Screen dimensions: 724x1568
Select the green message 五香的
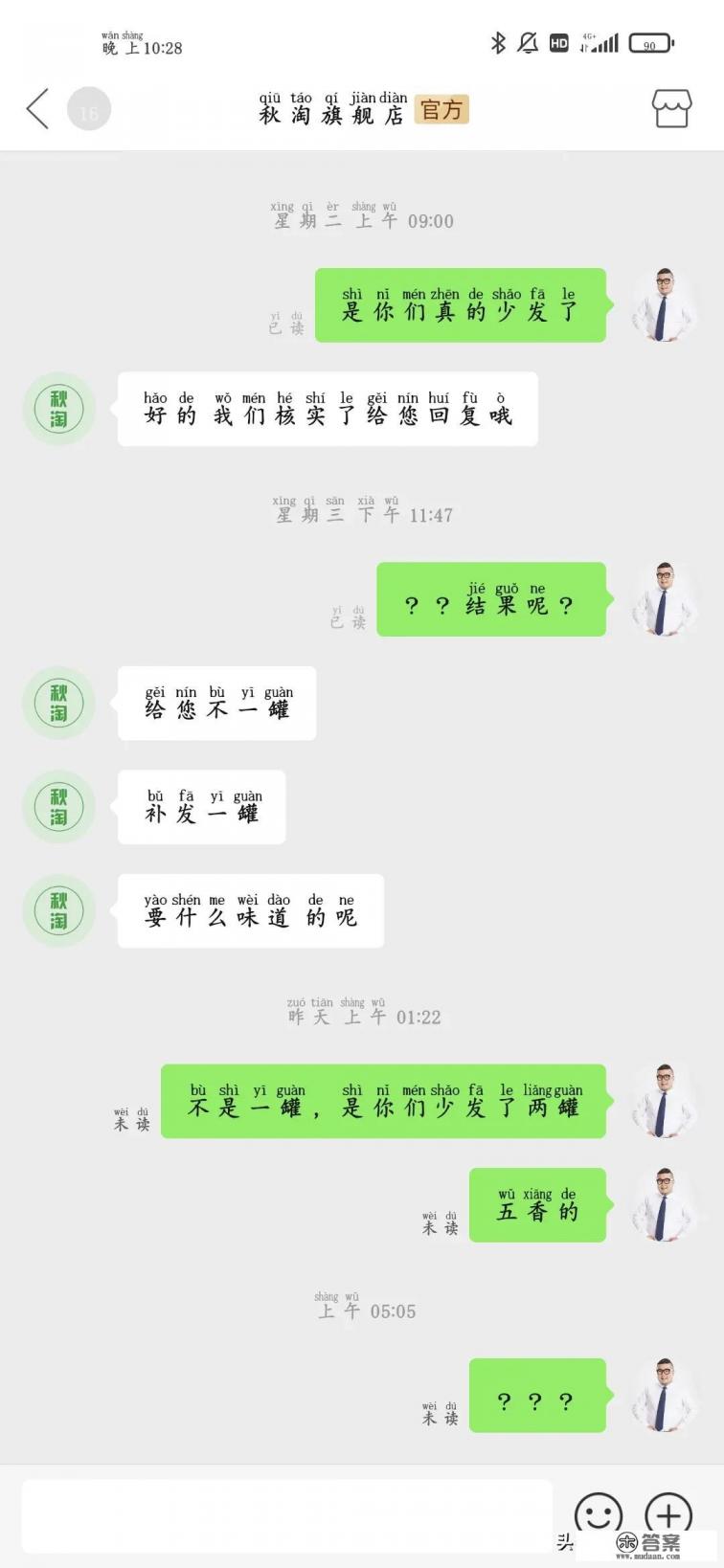click(x=537, y=1205)
